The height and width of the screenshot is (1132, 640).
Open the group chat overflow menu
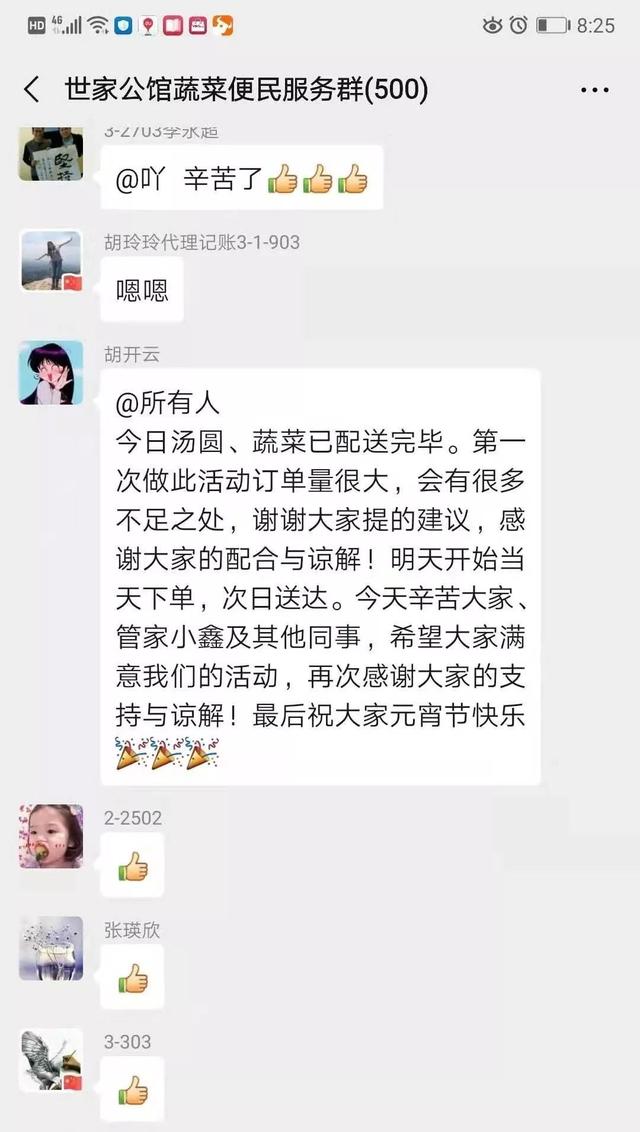click(594, 90)
